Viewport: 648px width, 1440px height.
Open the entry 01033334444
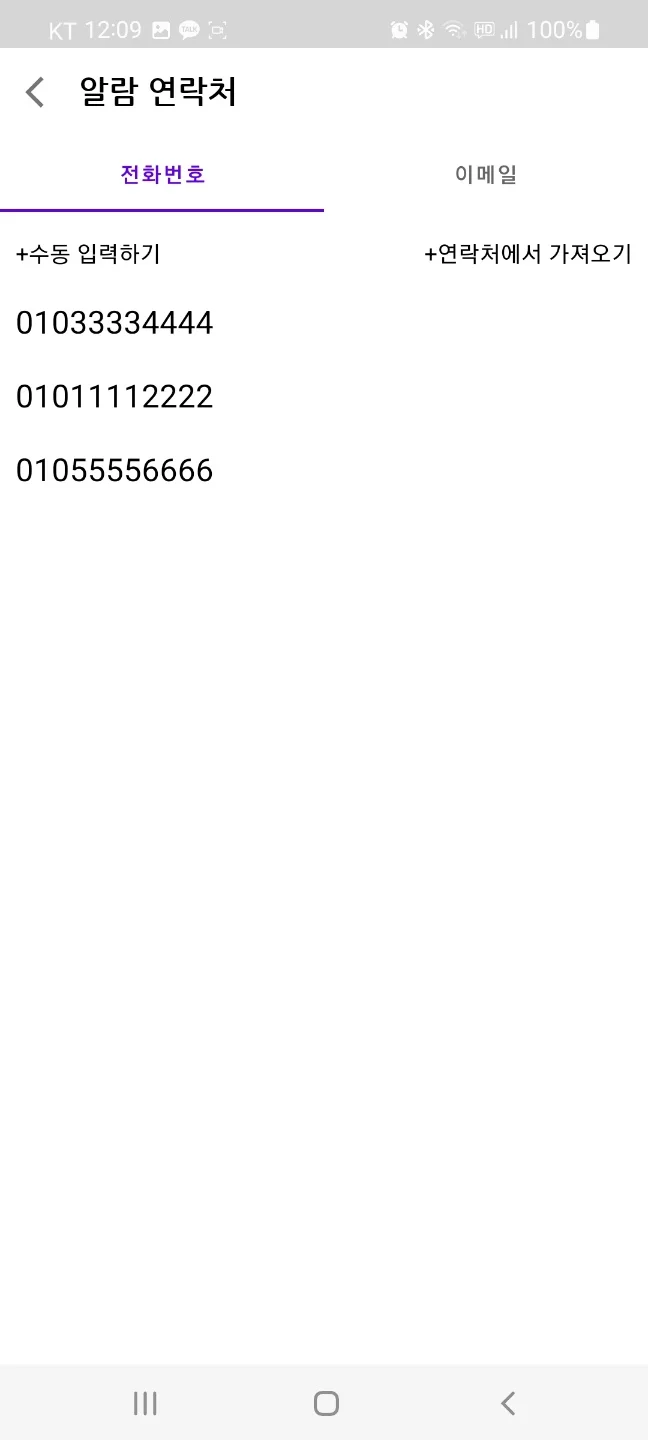coord(114,323)
